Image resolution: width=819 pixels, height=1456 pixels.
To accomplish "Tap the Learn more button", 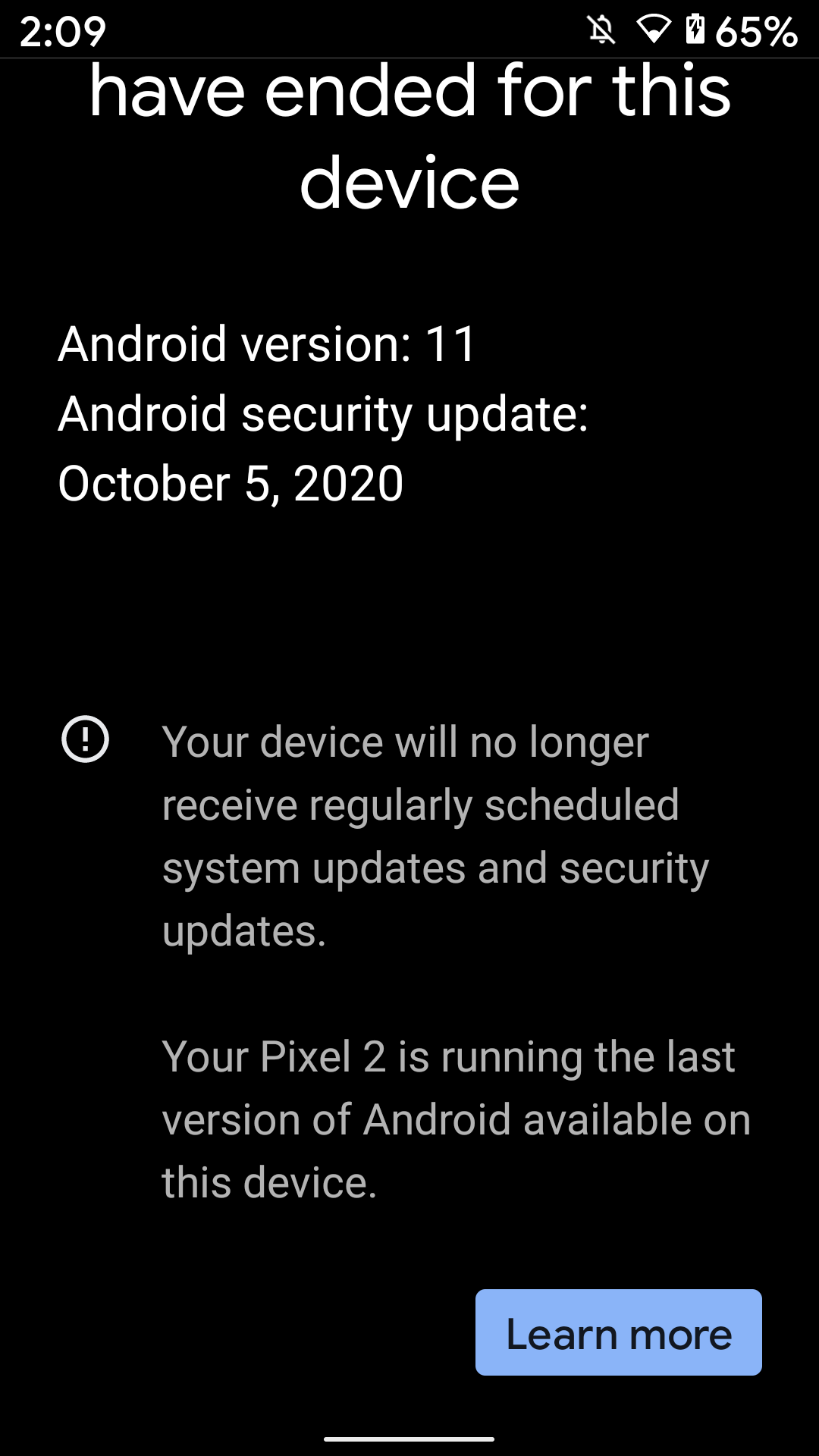I will pyautogui.click(x=618, y=1332).
